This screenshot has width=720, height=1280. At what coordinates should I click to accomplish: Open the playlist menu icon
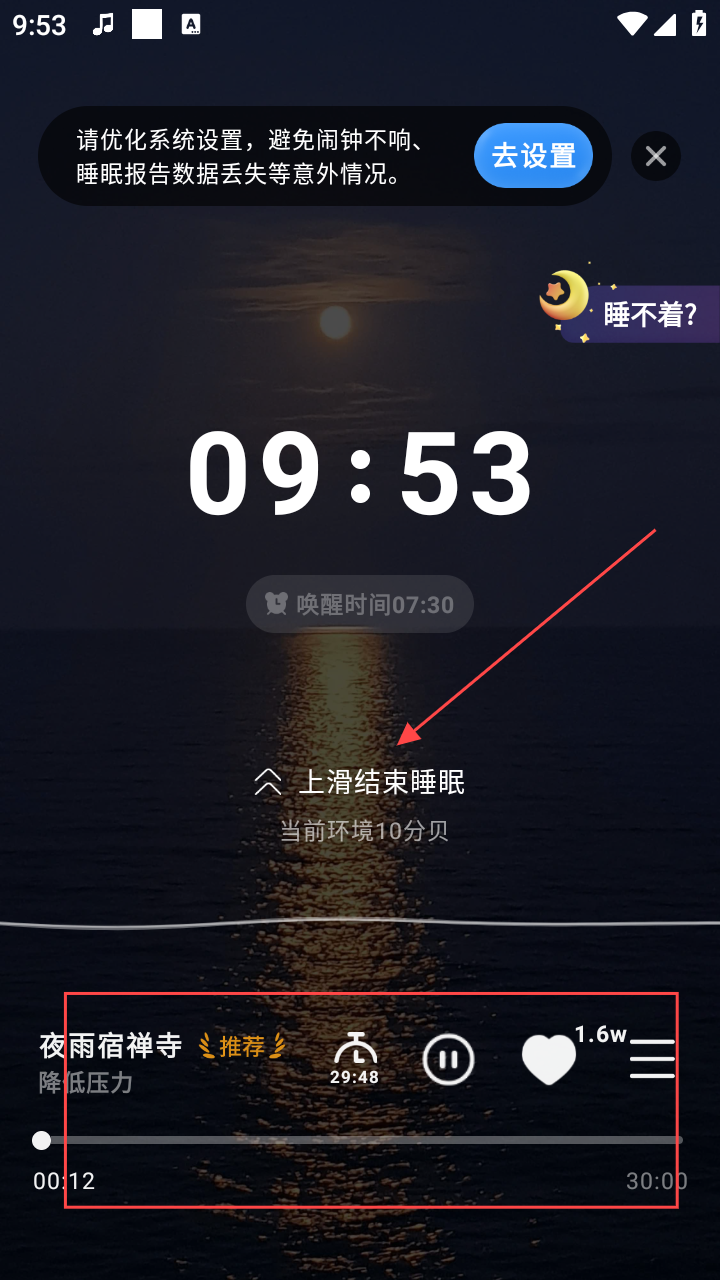[x=652, y=1058]
